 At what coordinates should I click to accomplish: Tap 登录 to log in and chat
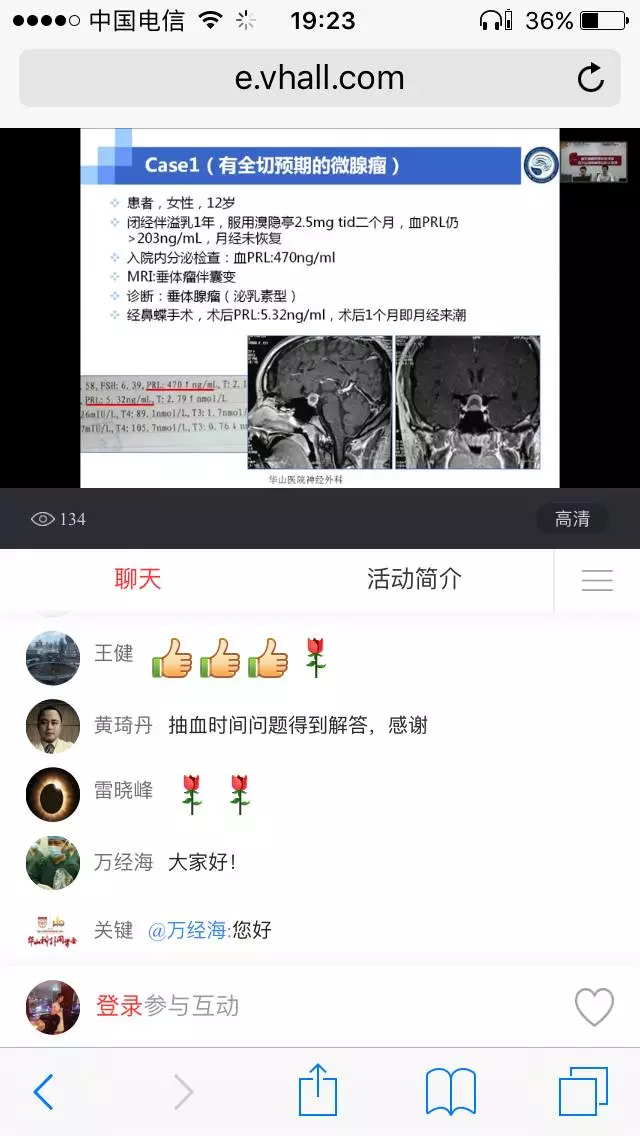[x=119, y=1005]
